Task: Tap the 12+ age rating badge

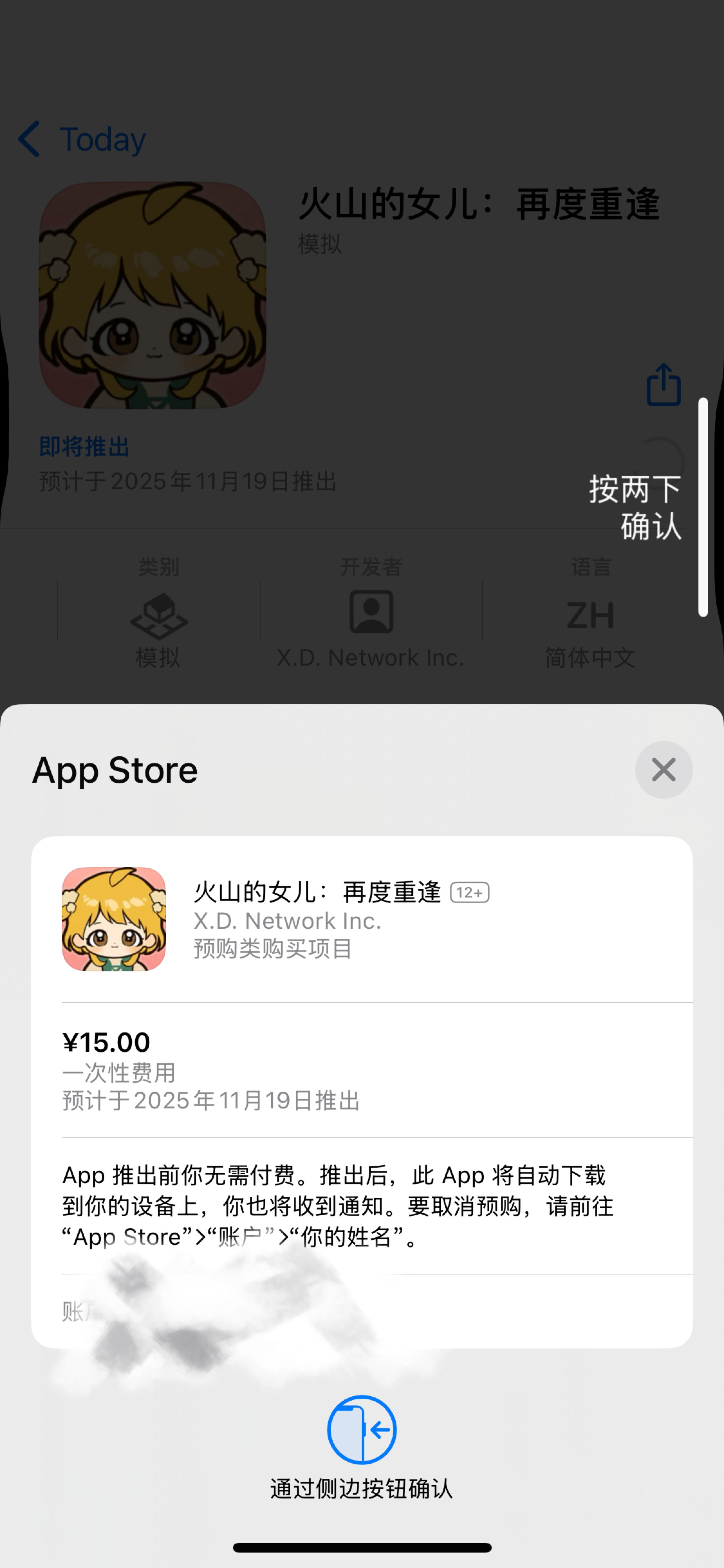Action: coord(469,893)
